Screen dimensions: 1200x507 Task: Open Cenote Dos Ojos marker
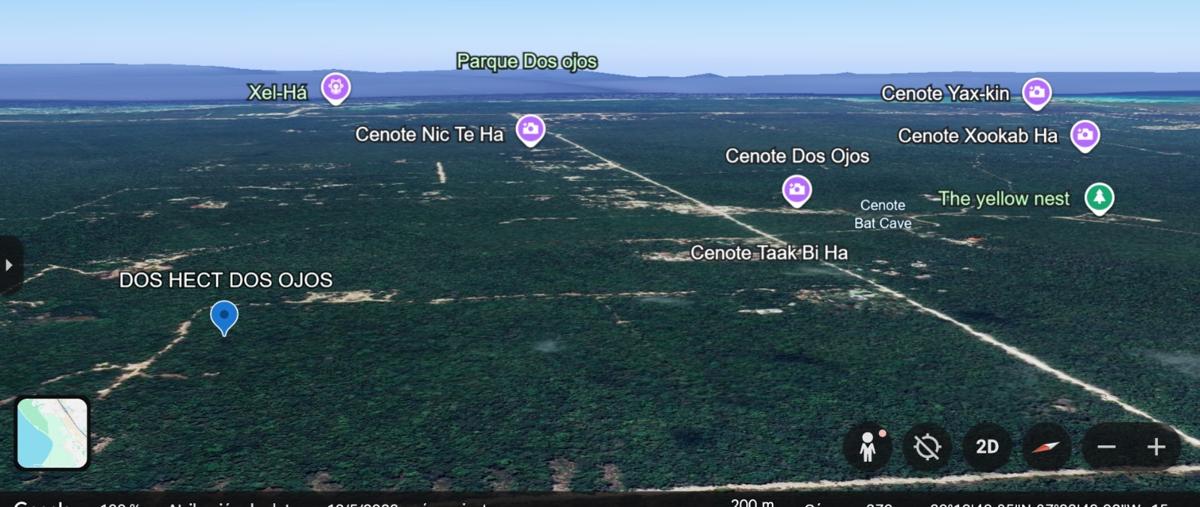pyautogui.click(x=796, y=188)
